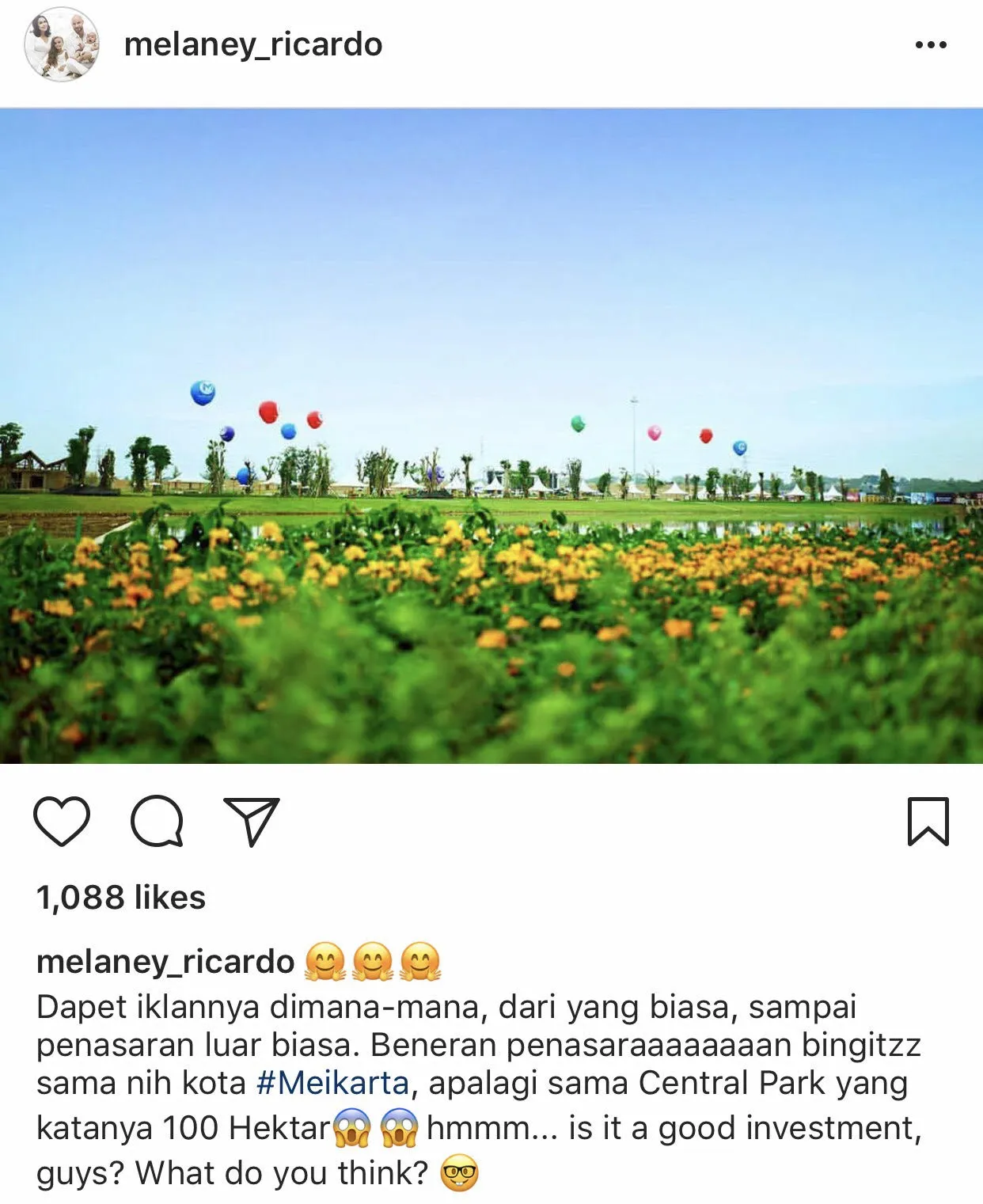Open melaney_ricardo's profile picture
This screenshot has width=983, height=1204.
62,45
